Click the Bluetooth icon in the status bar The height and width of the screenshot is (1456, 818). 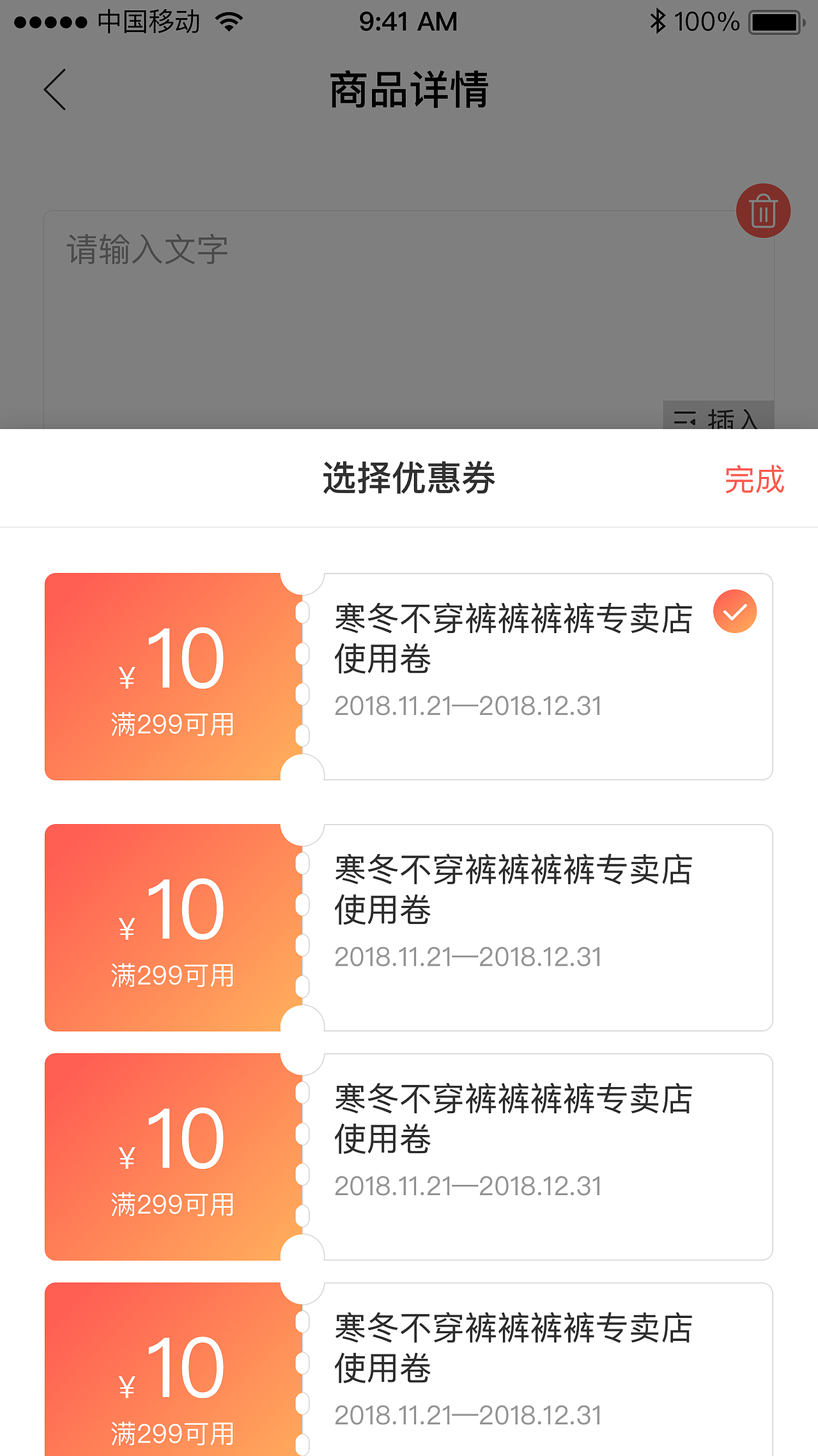656,20
